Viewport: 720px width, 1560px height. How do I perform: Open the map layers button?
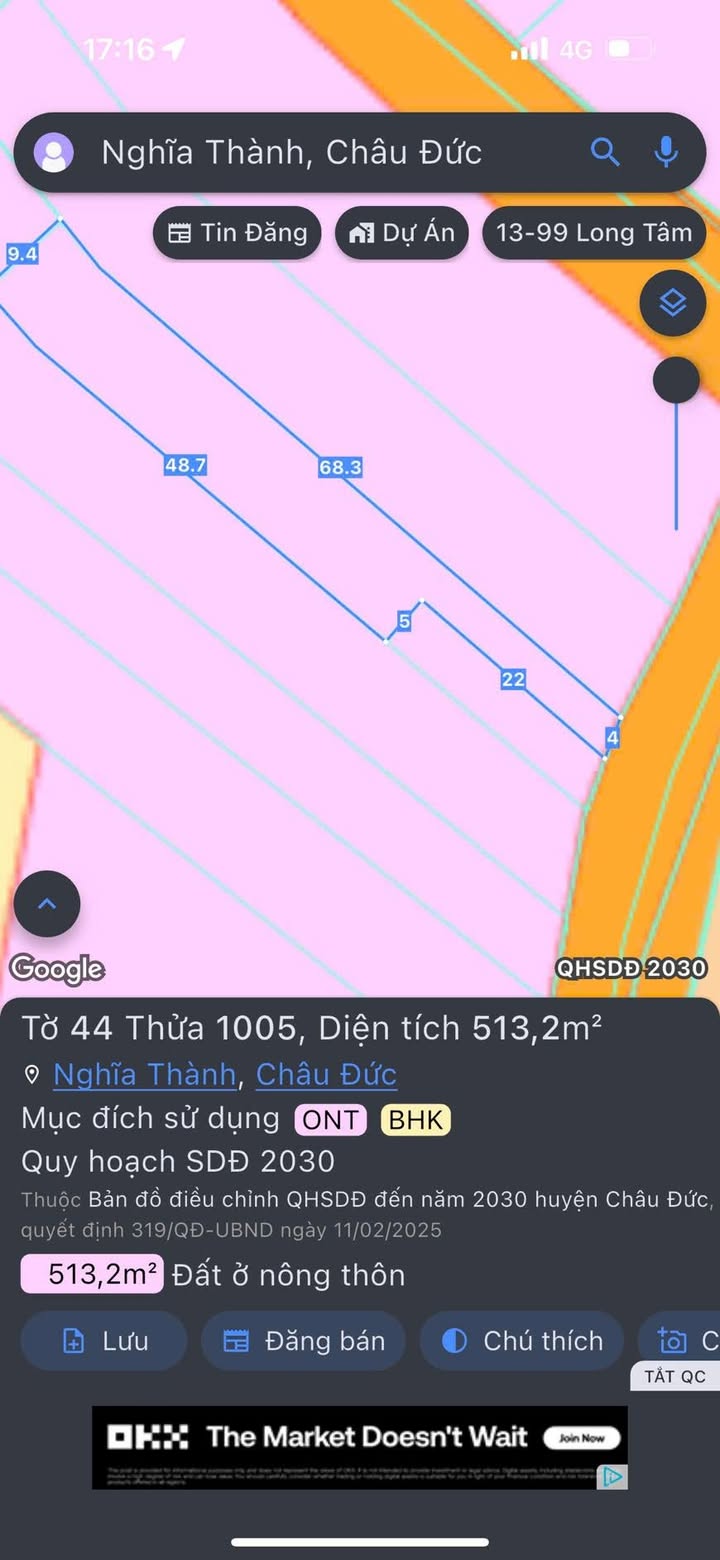[673, 302]
